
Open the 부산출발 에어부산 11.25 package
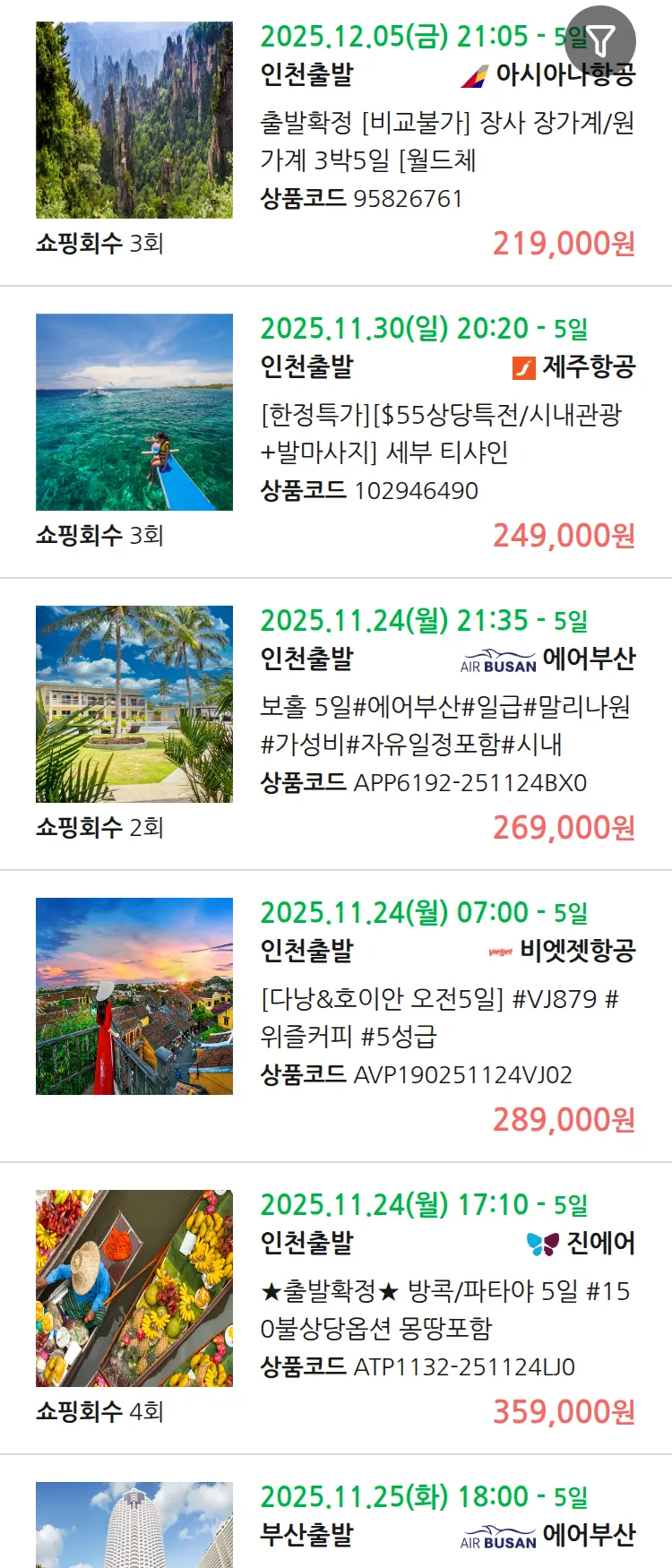[x=446, y=1516]
